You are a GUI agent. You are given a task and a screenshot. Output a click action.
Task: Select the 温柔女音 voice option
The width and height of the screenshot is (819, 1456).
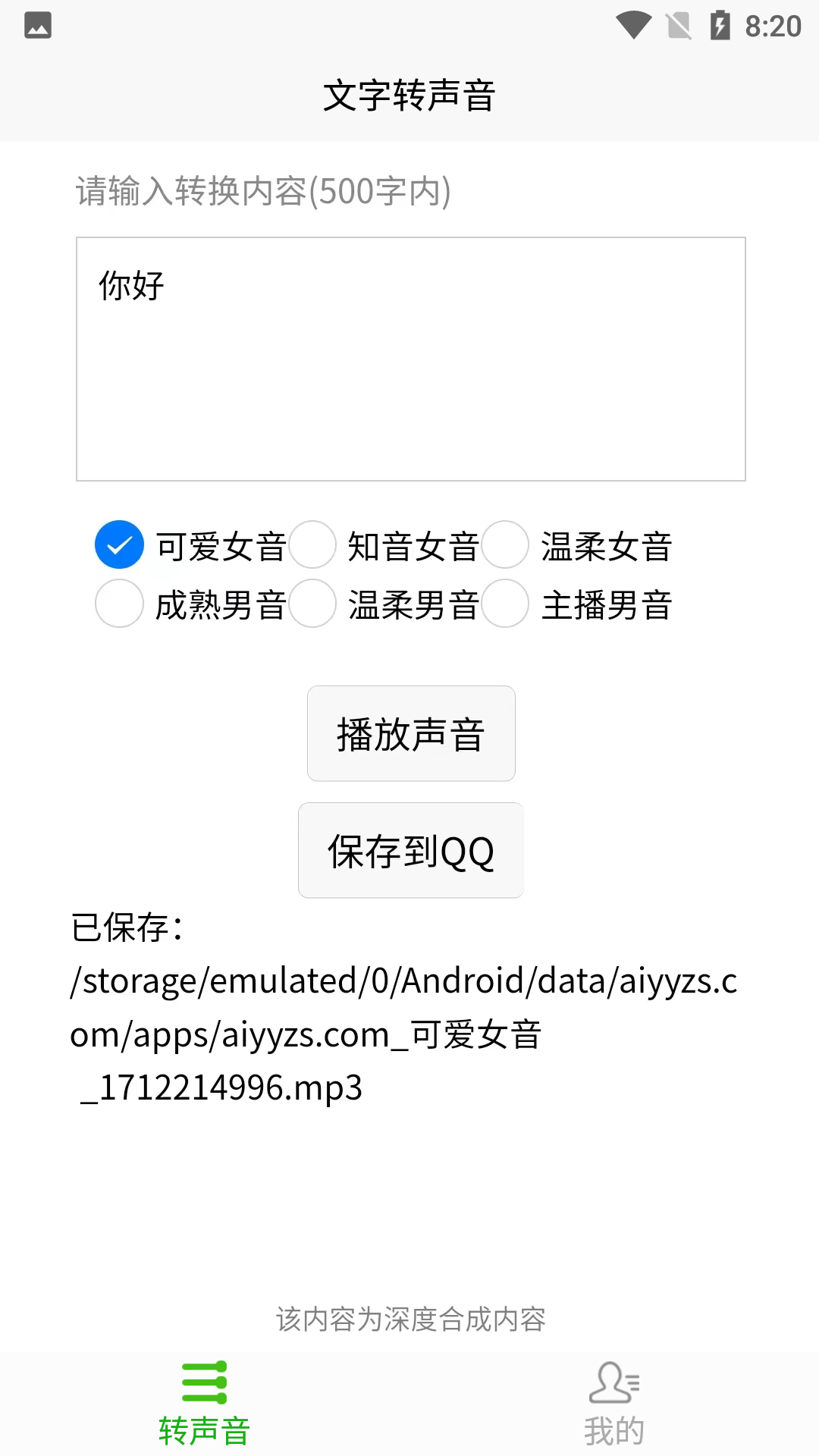(x=505, y=544)
